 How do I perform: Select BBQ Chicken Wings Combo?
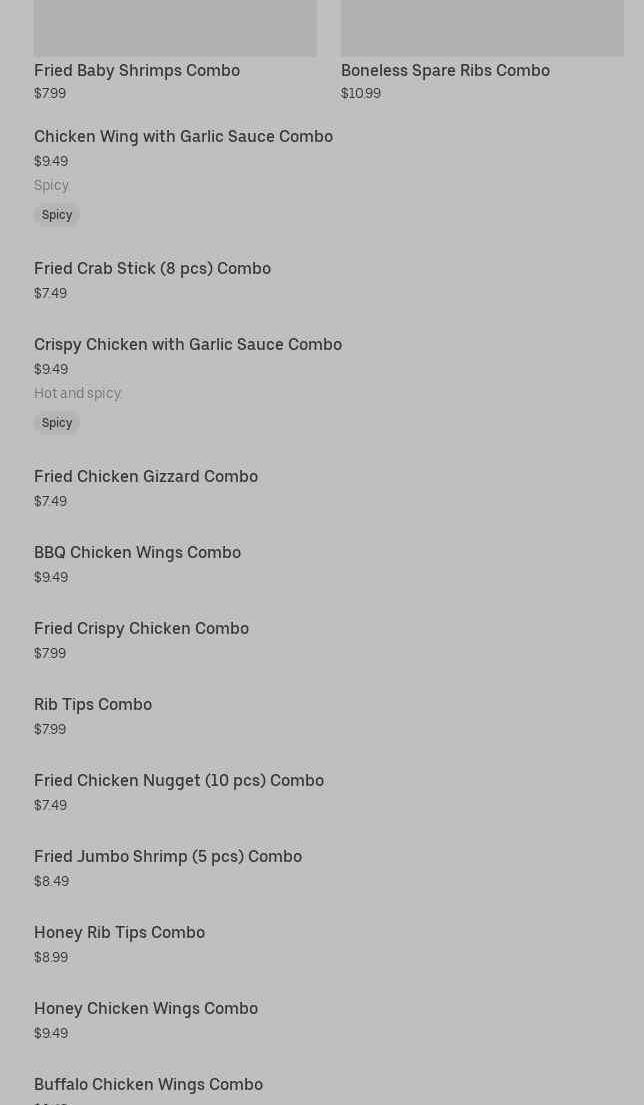[137, 553]
